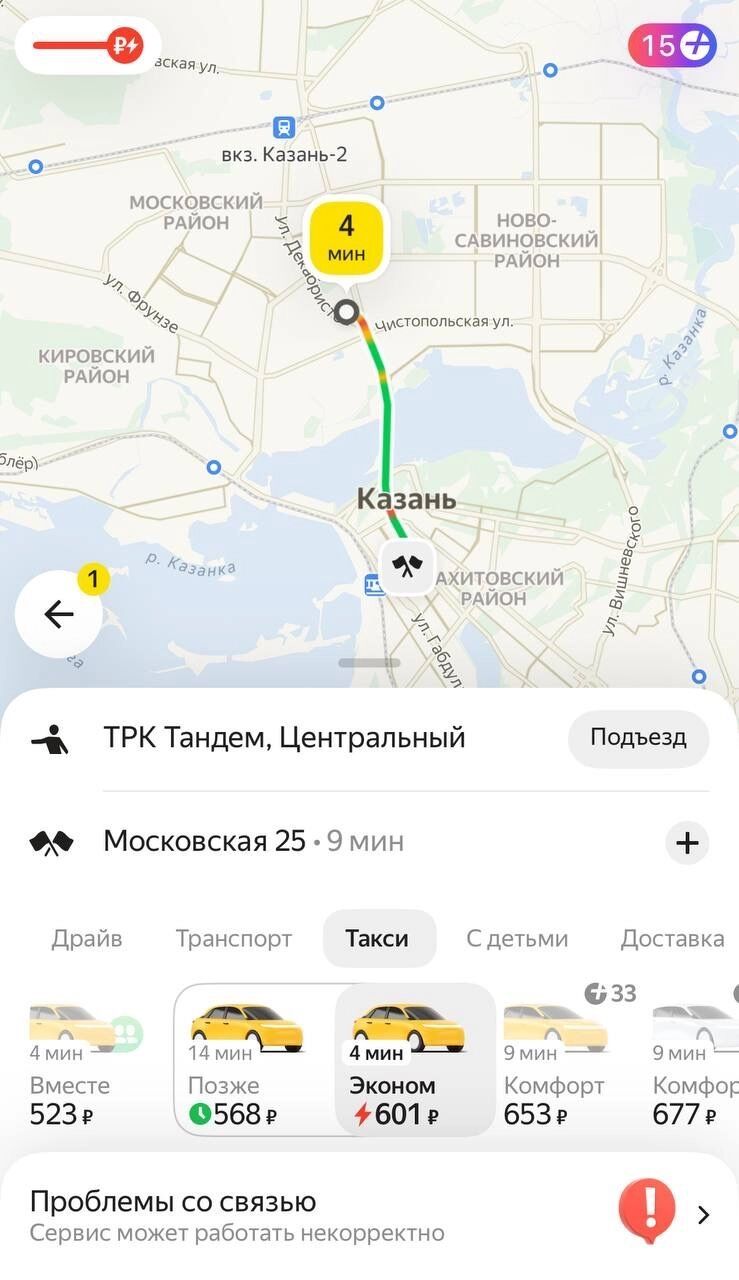Go back using the arrow button
This screenshot has height=1280, width=739.
(58, 614)
